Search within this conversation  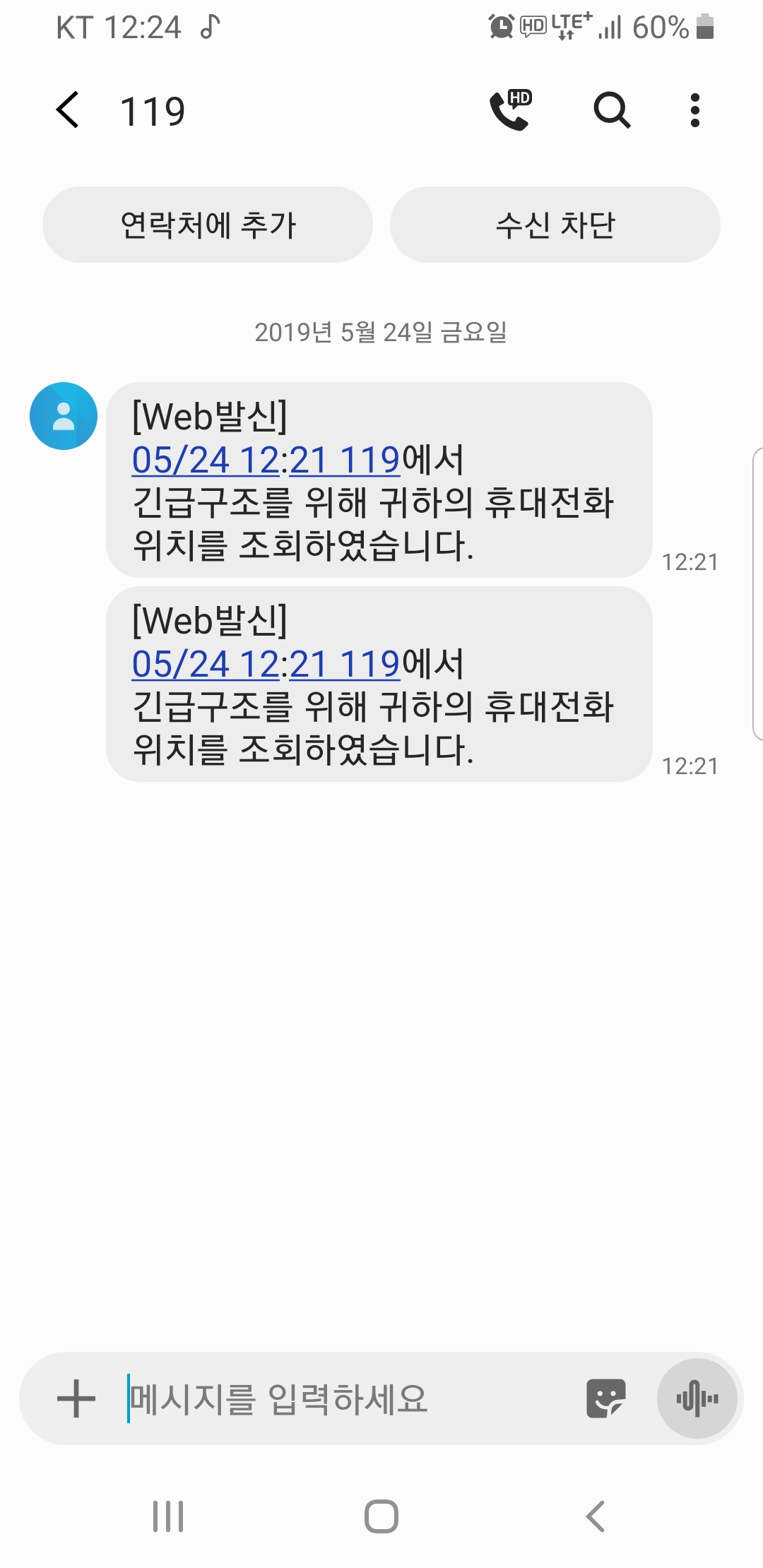(611, 110)
